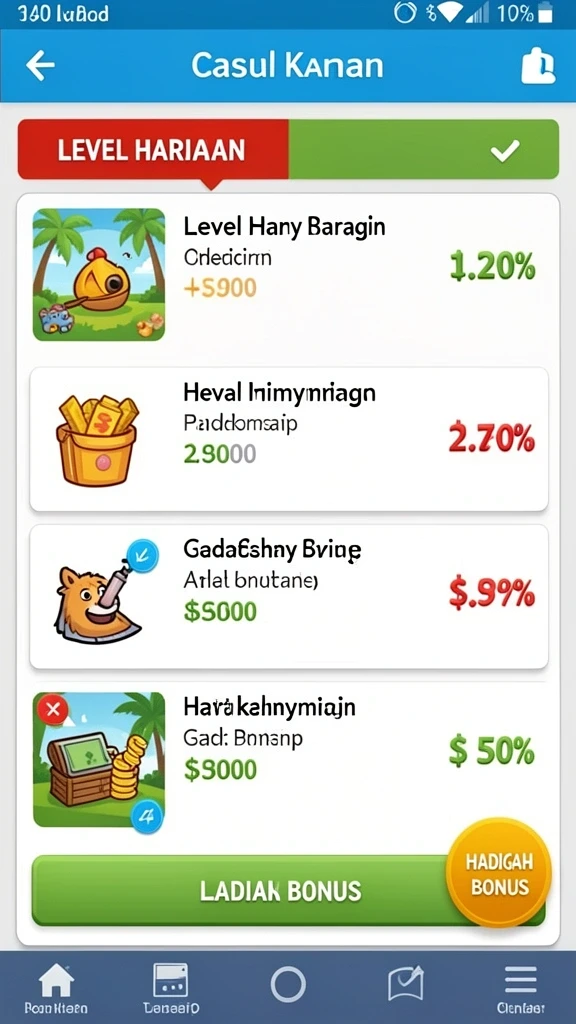Screen dimensions: 576x1024
Task: Open the hamburger menu bottom tab
Action: (520, 988)
